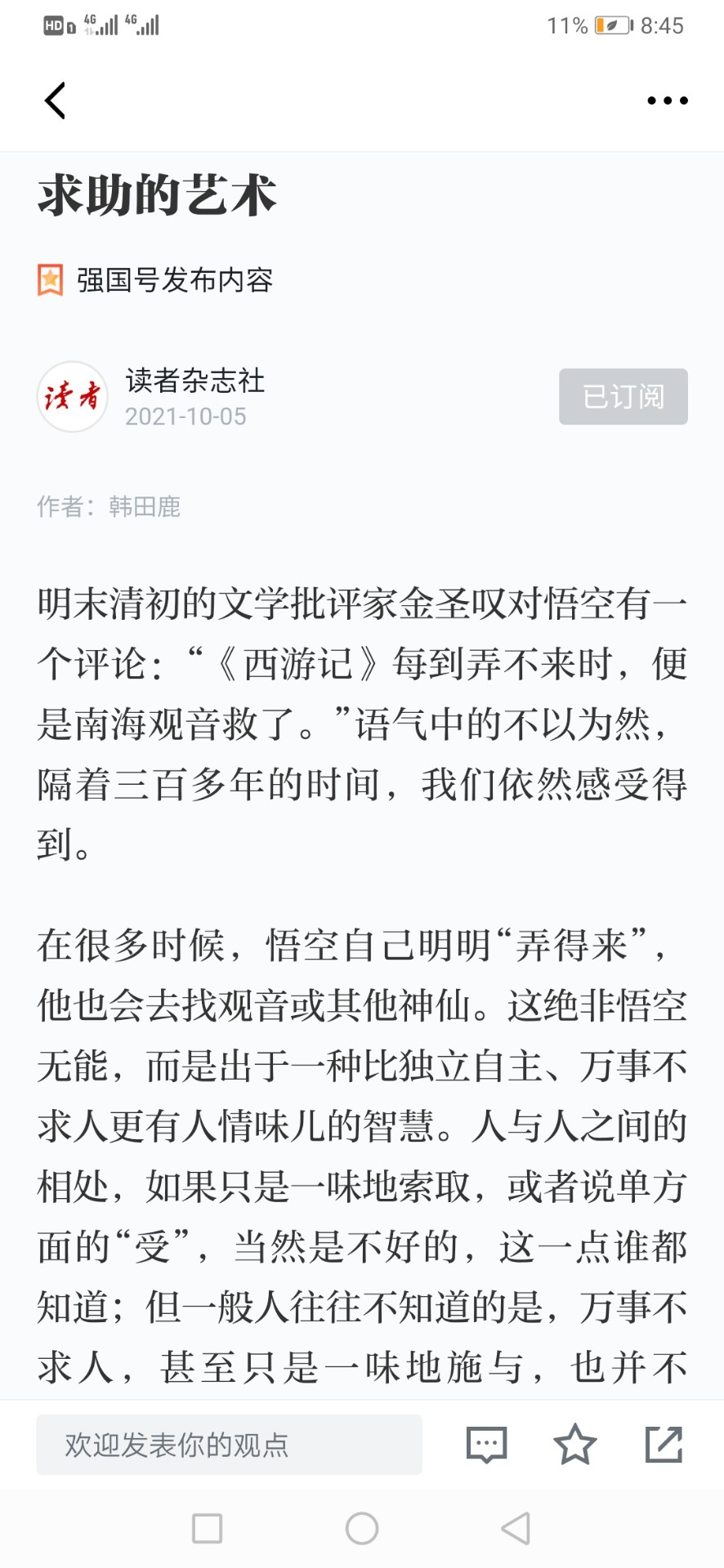Favorite this article with the star
This screenshot has height=1568, width=724.
coord(575,1444)
